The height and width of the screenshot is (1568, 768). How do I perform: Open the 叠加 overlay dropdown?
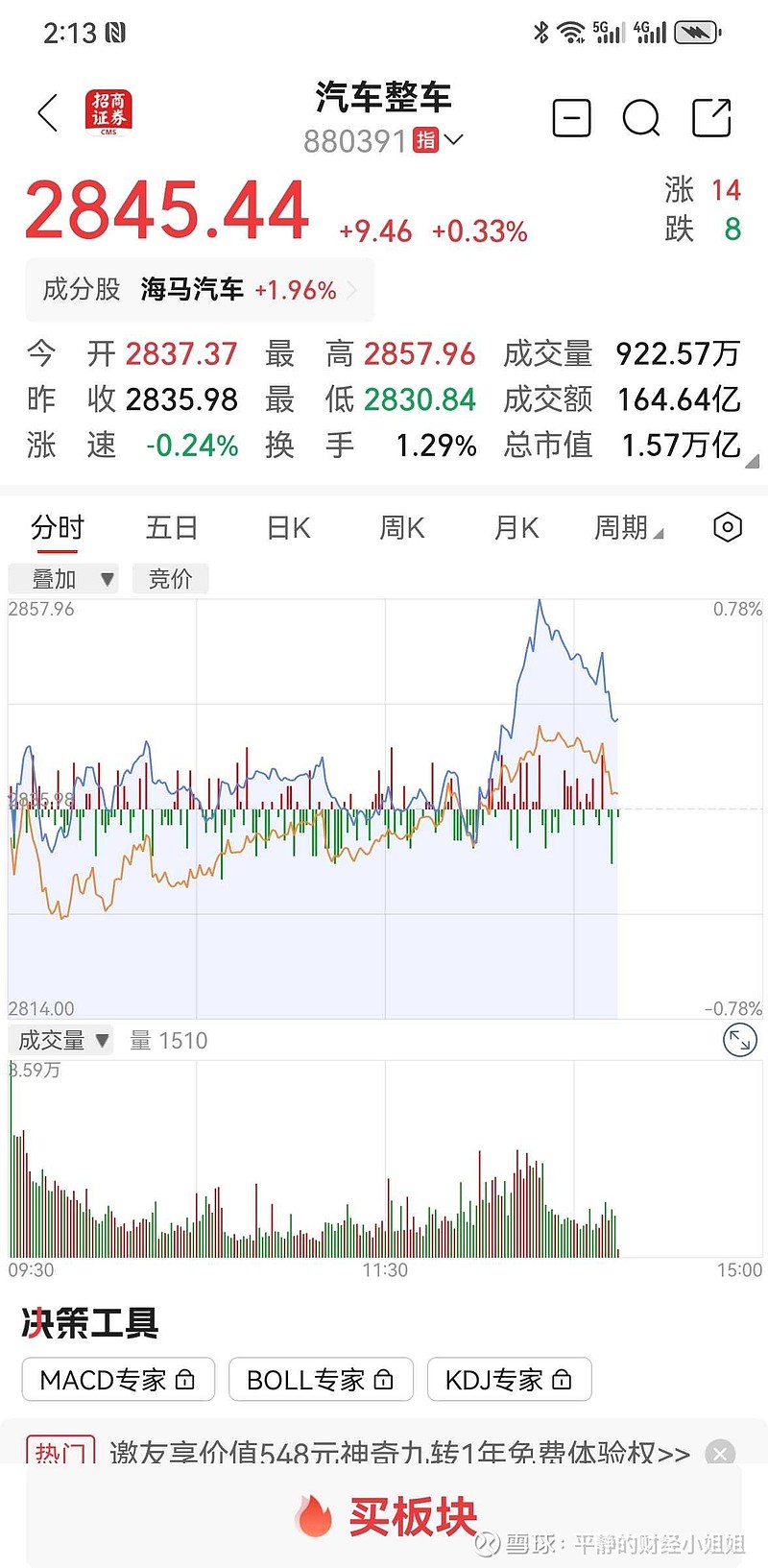click(x=62, y=579)
